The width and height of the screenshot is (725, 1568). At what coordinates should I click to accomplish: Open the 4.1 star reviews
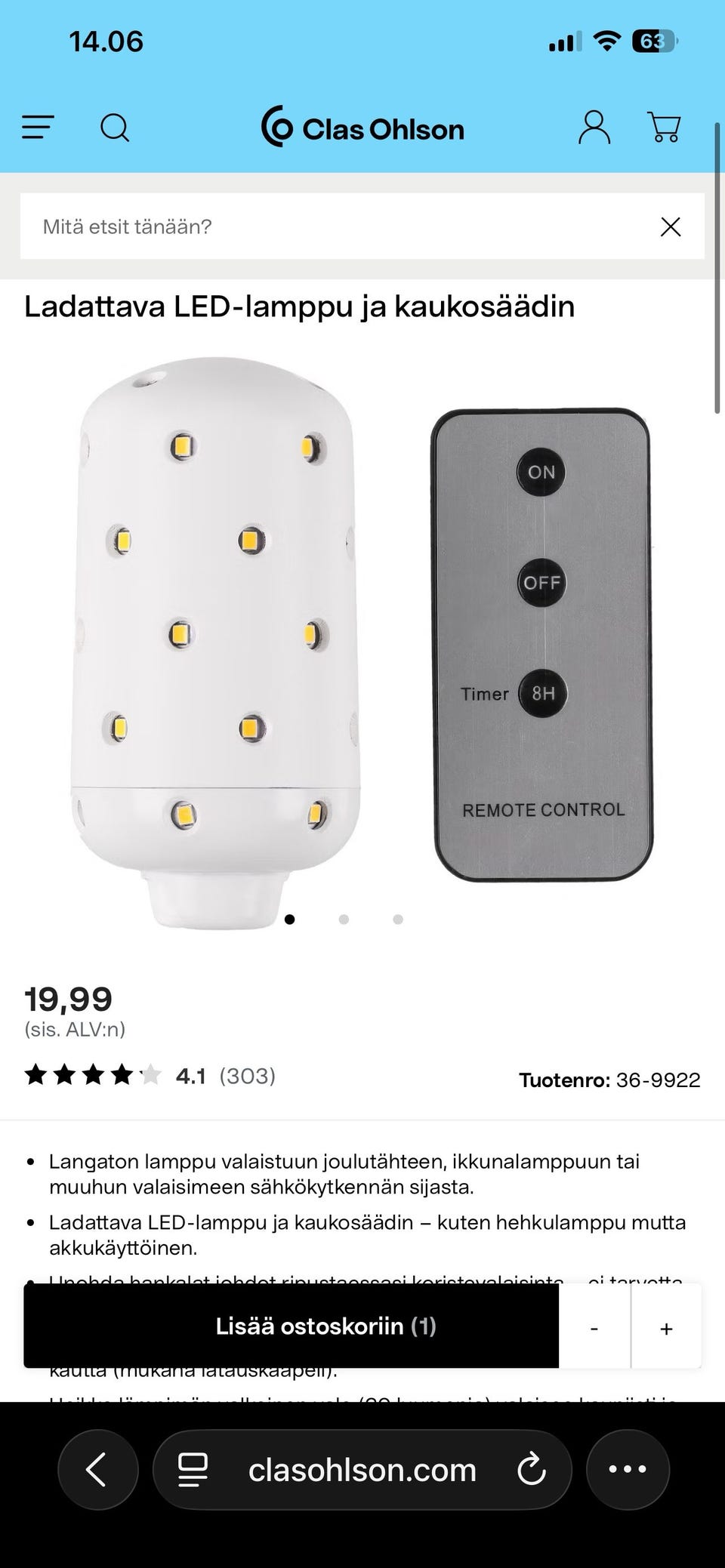[150, 1076]
